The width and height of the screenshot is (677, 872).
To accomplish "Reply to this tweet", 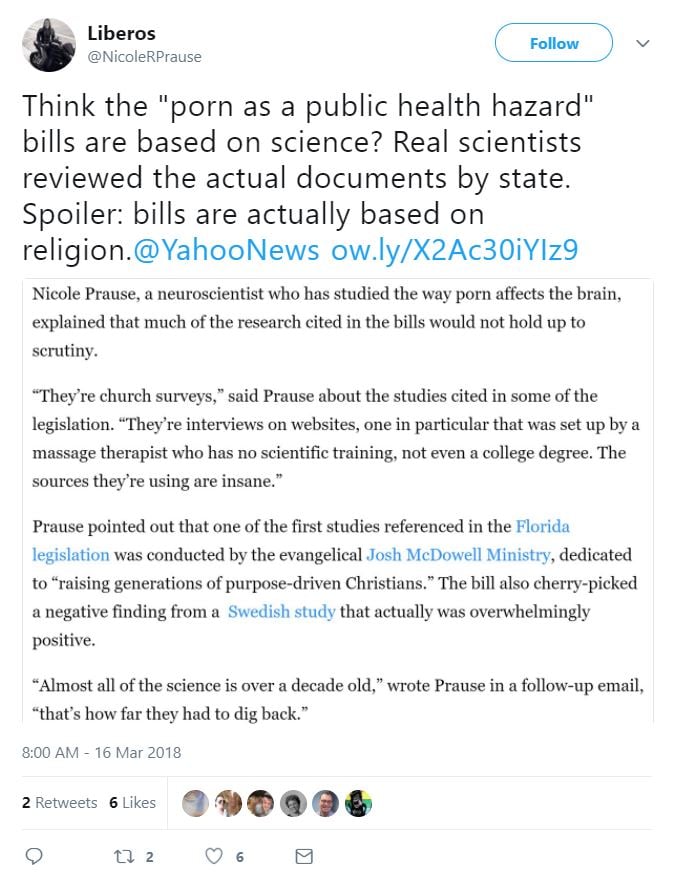I will pos(34,856).
